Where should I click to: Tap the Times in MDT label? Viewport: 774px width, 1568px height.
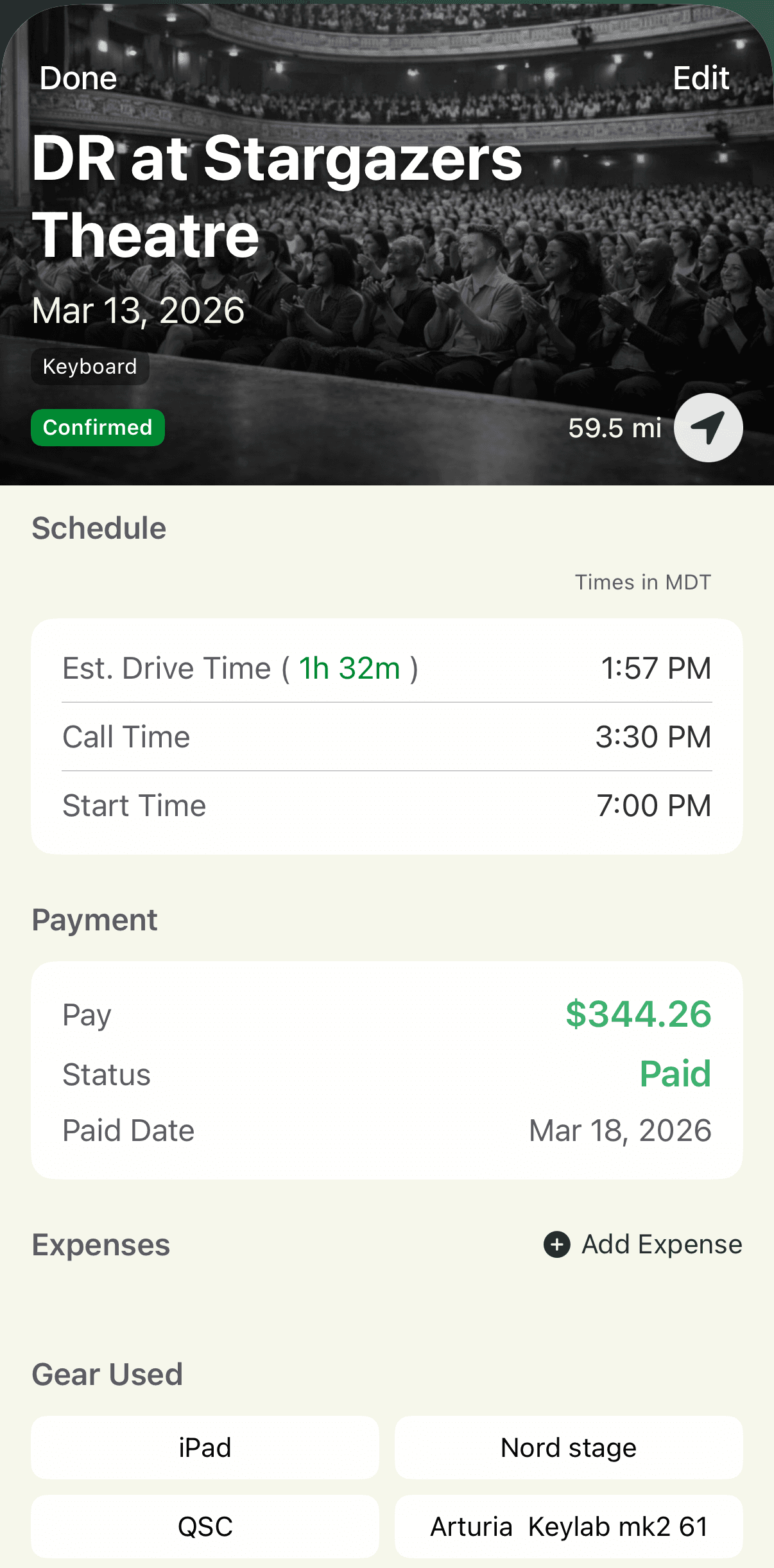[x=642, y=582]
